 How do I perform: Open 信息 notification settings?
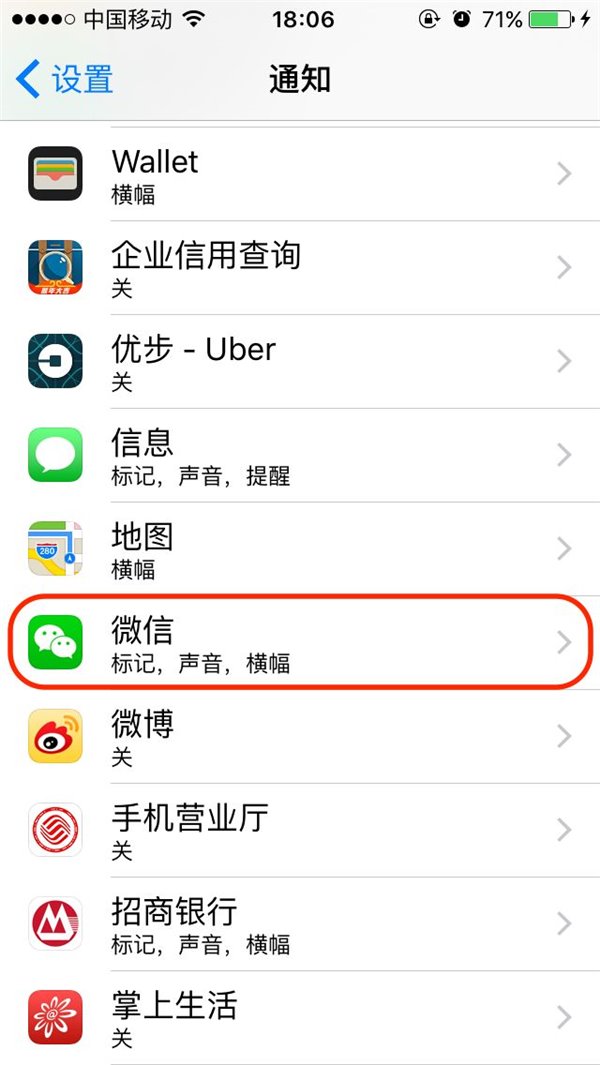(300, 455)
